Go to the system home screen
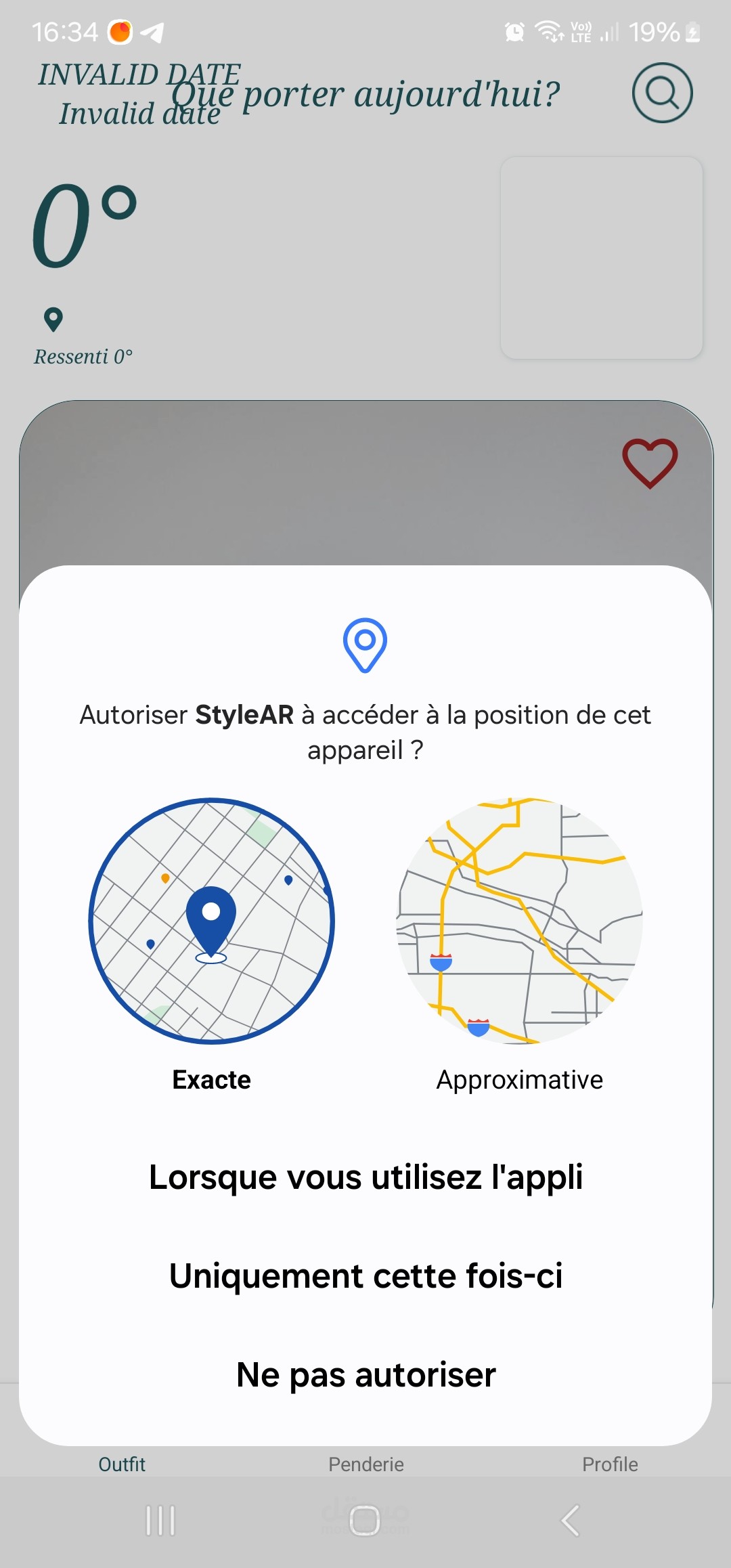Screen dimensions: 731x1568 [365, 1521]
